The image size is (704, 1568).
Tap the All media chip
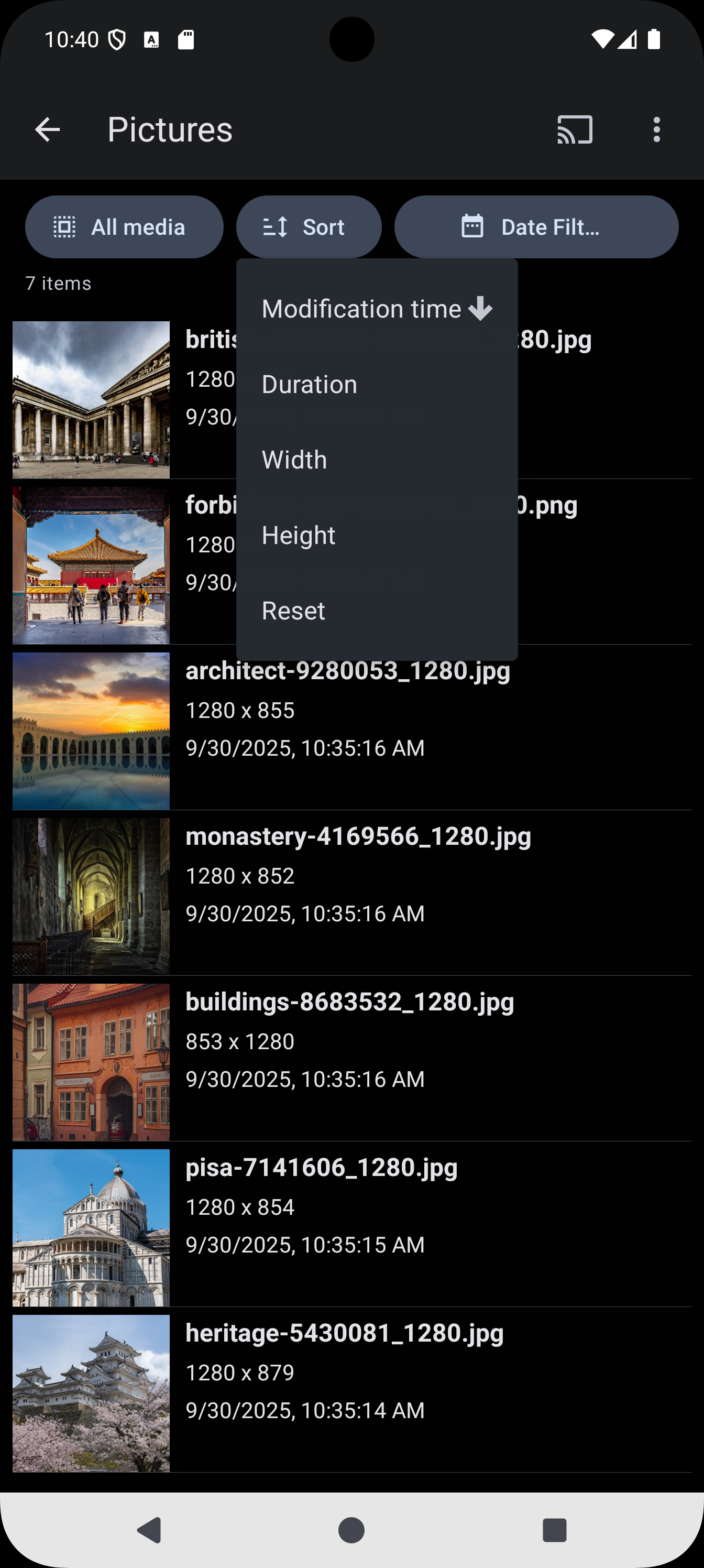point(124,227)
